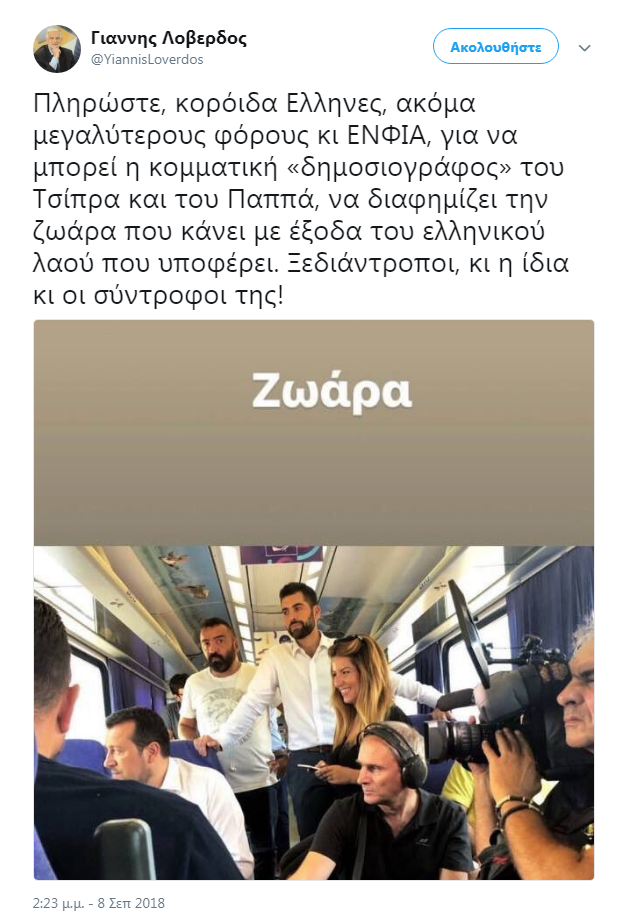Screen dimensions: 626x911
Task: Enlarge the Ζωάρα train photo
Action: pos(313,600)
